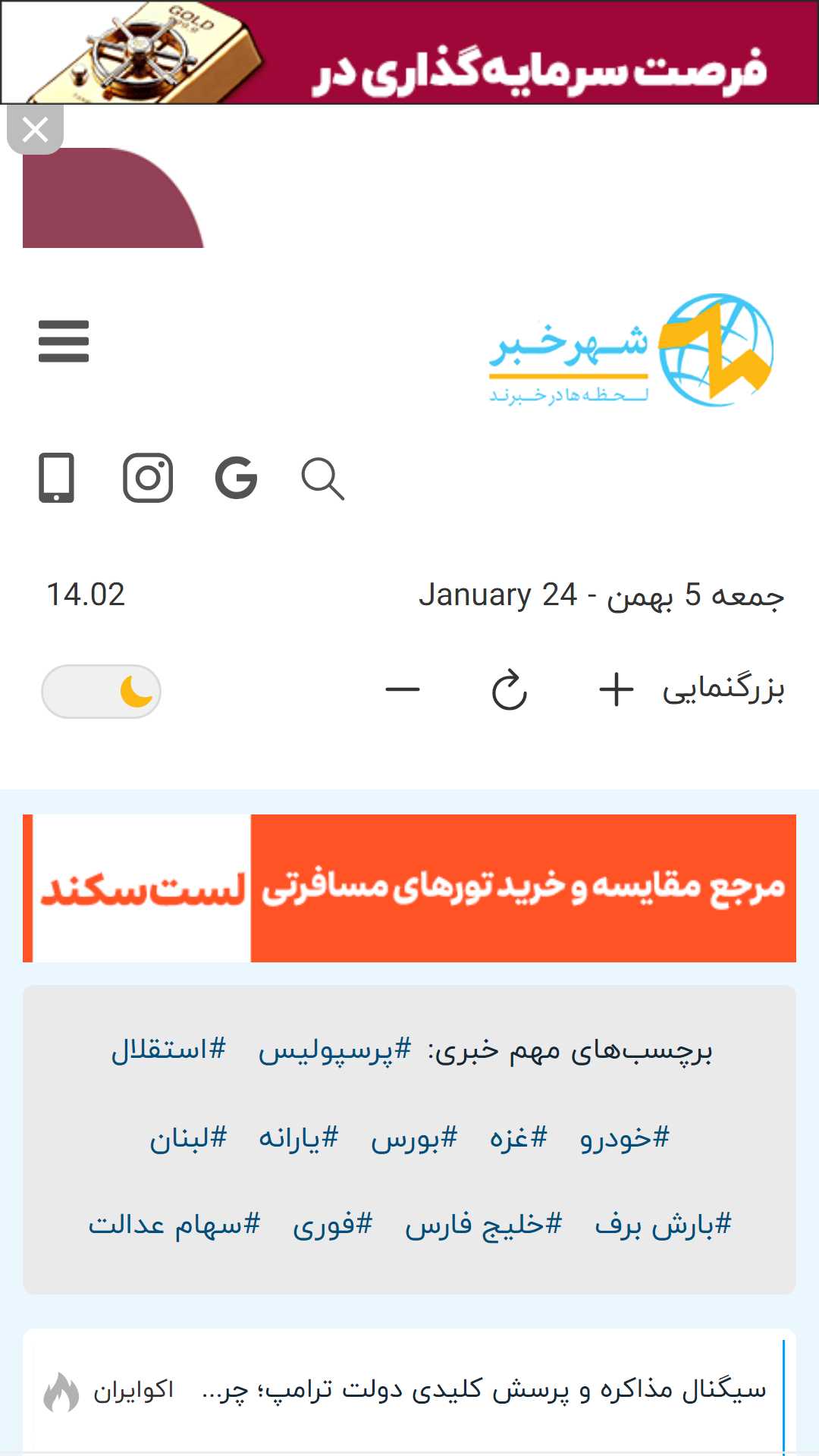Screen dimensions: 819x1456
Task: Open the Google icon link
Action: 236,479
